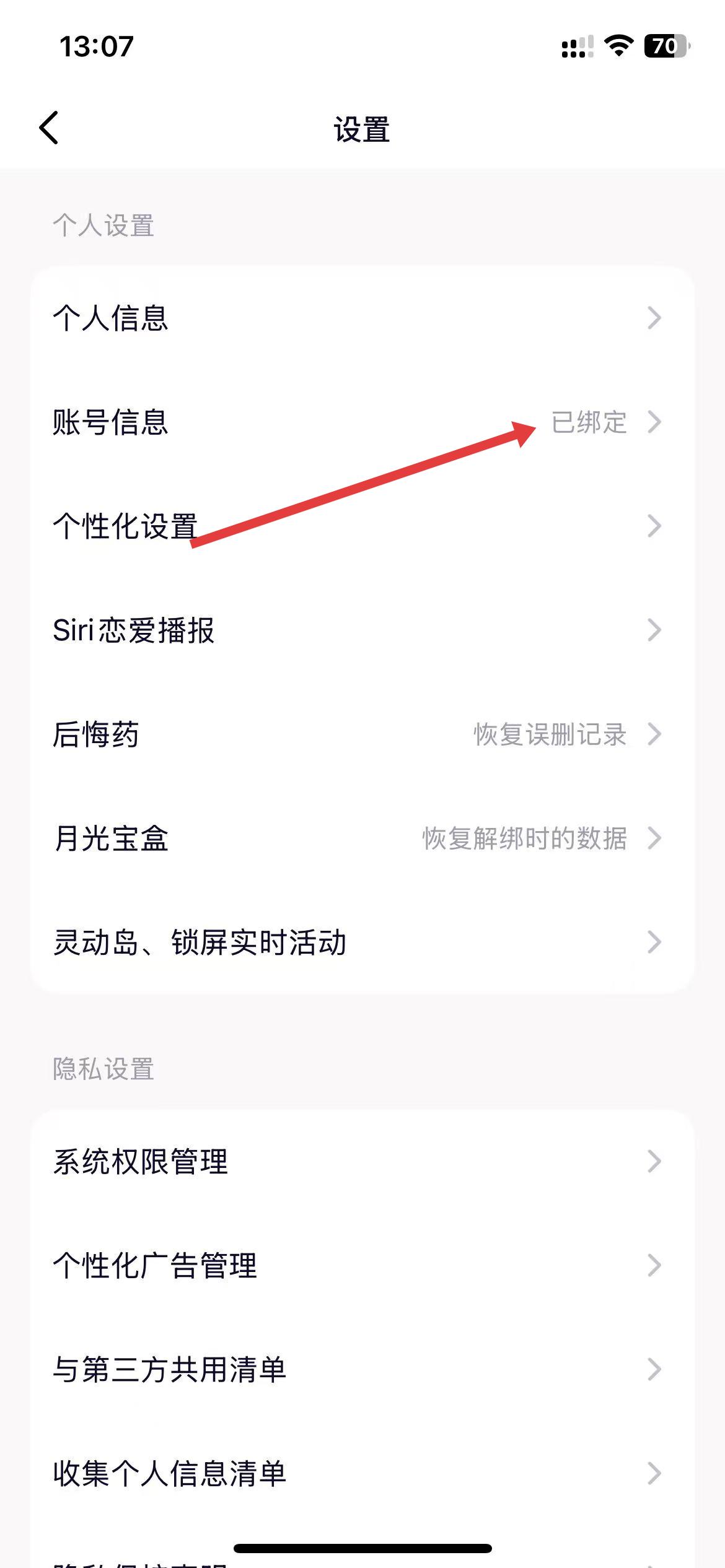The width and height of the screenshot is (725, 1568).
Task: Open 个人信息 settings
Action: pyautogui.click(x=362, y=318)
